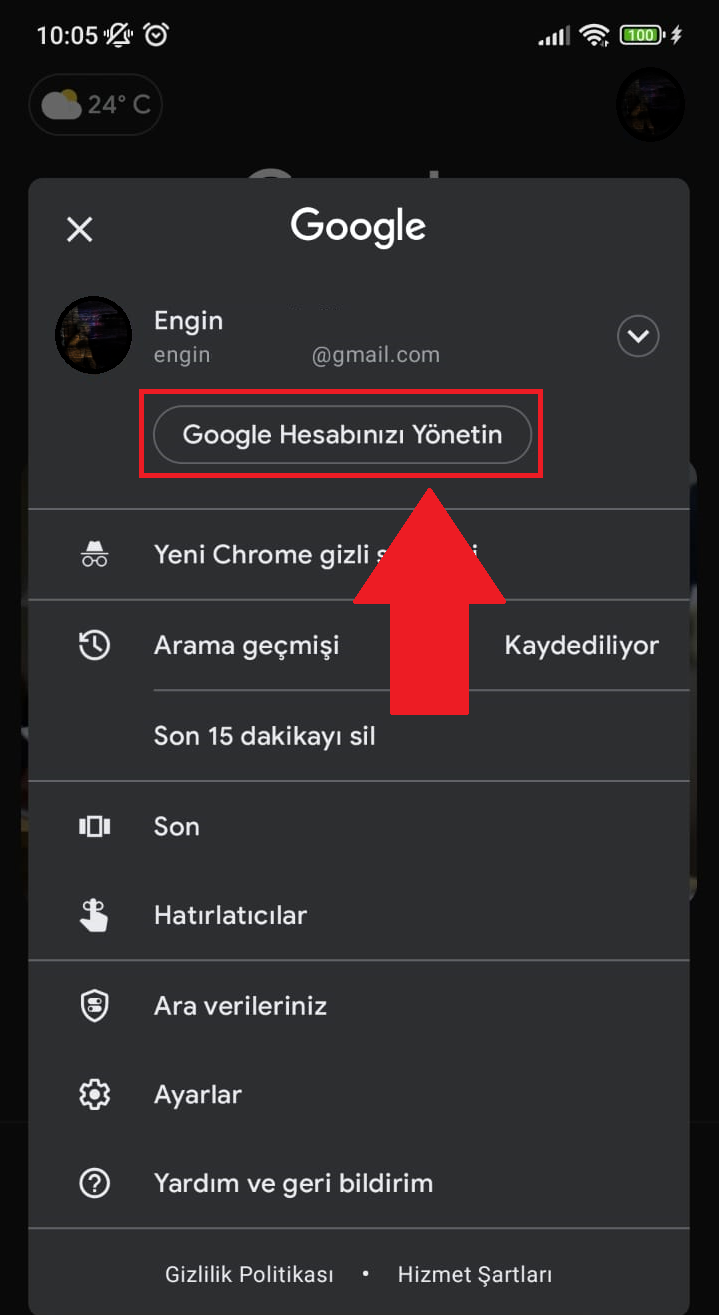The width and height of the screenshot is (719, 1315).
Task: Open Arama geçmişi
Action: point(246,645)
